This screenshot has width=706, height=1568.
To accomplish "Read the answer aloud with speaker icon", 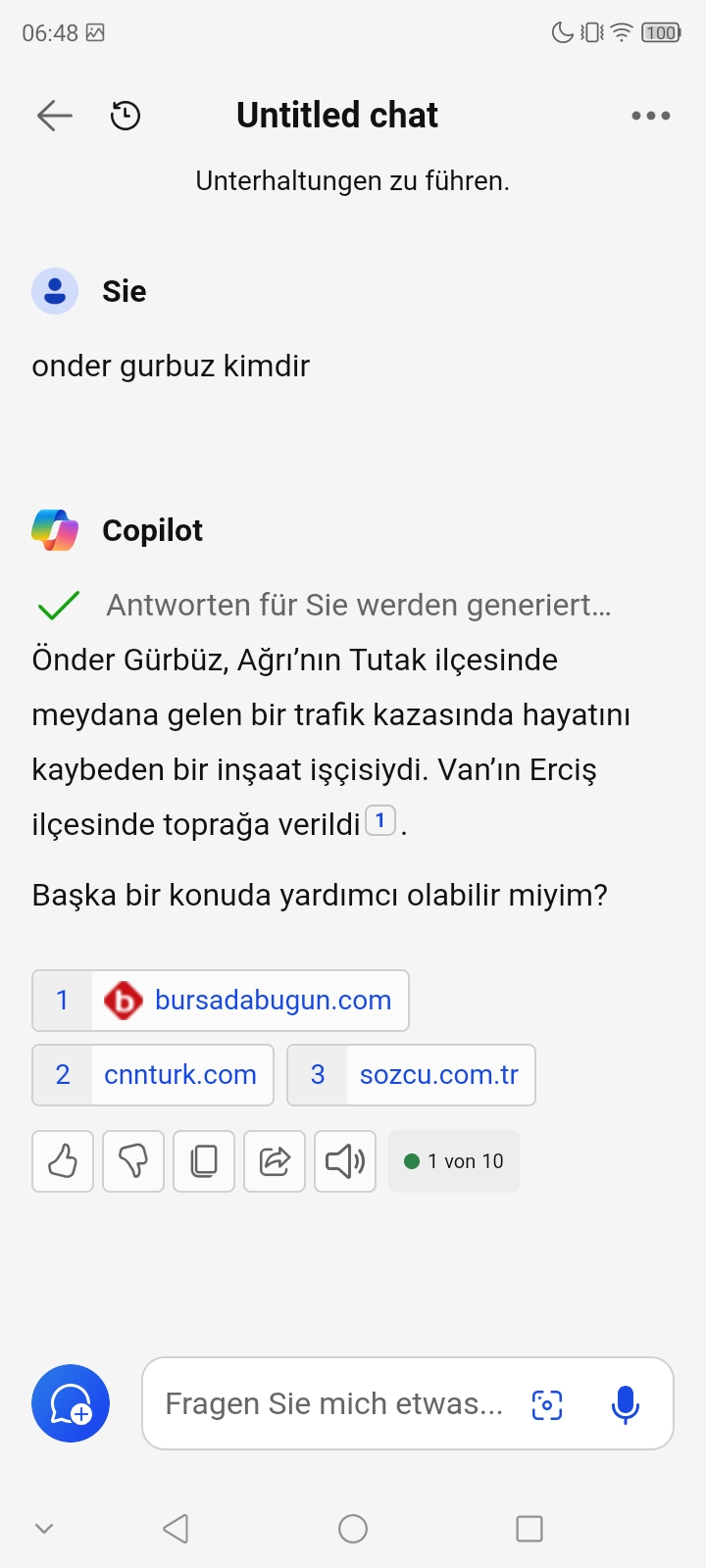I will (x=345, y=1161).
